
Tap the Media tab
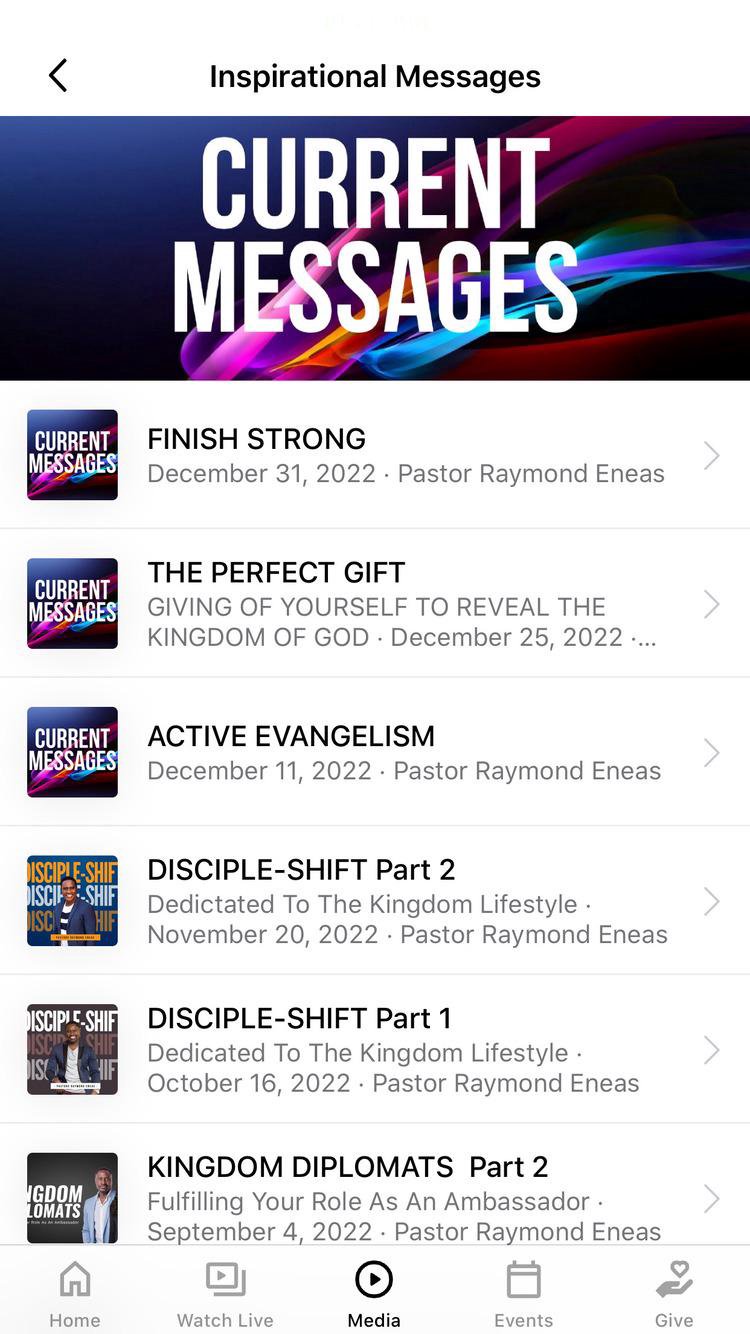coord(374,1293)
